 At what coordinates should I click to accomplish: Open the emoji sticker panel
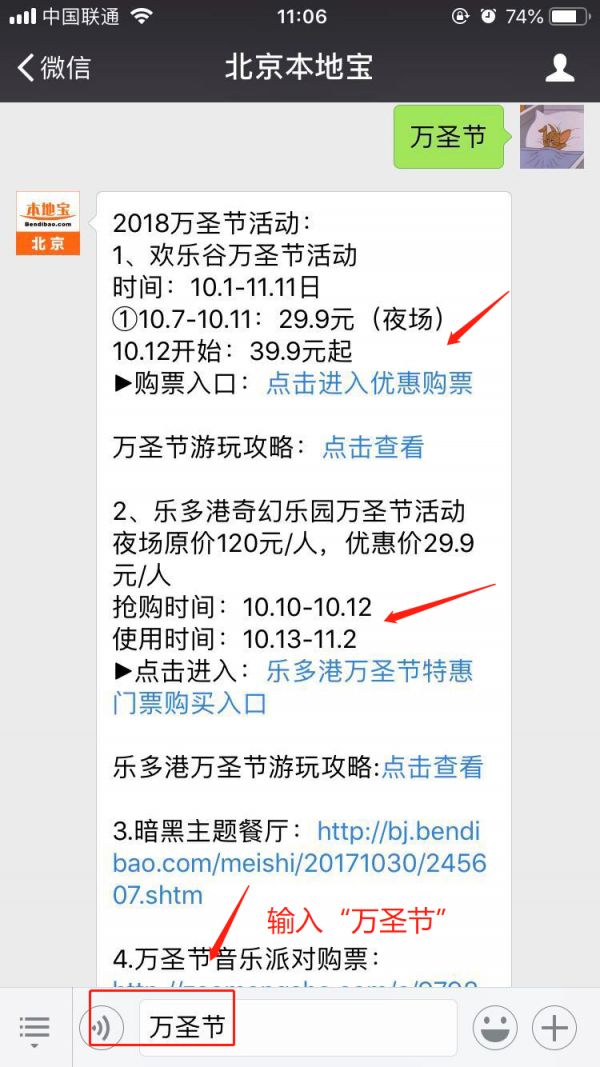tap(495, 1027)
